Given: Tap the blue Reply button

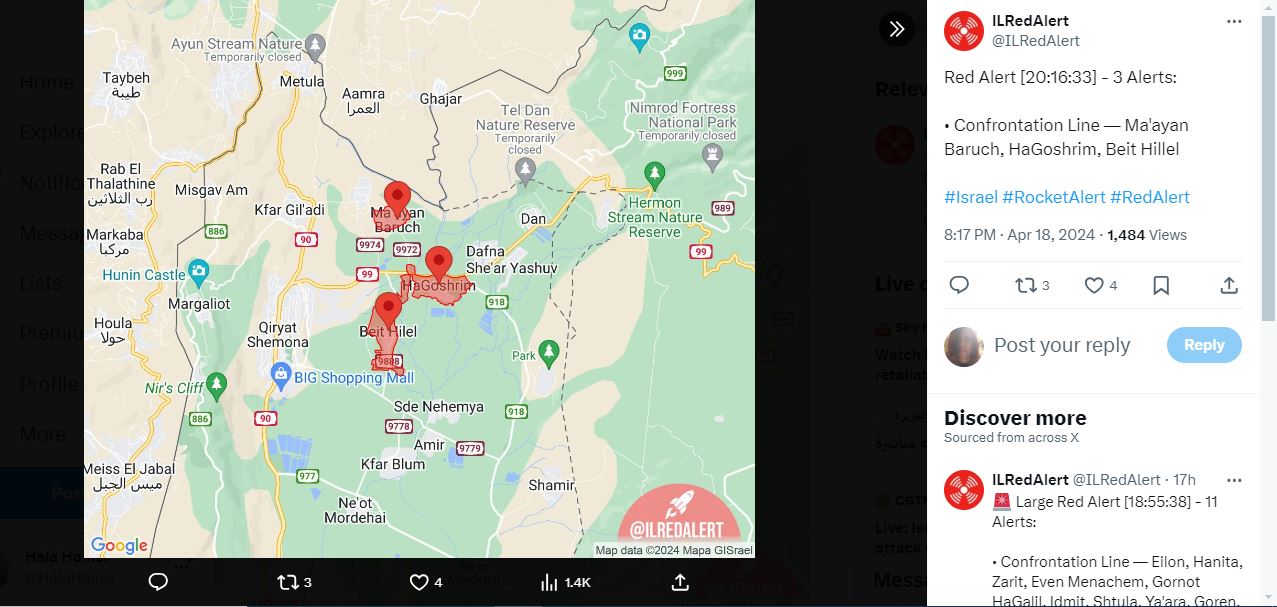Looking at the screenshot, I should (1204, 345).
